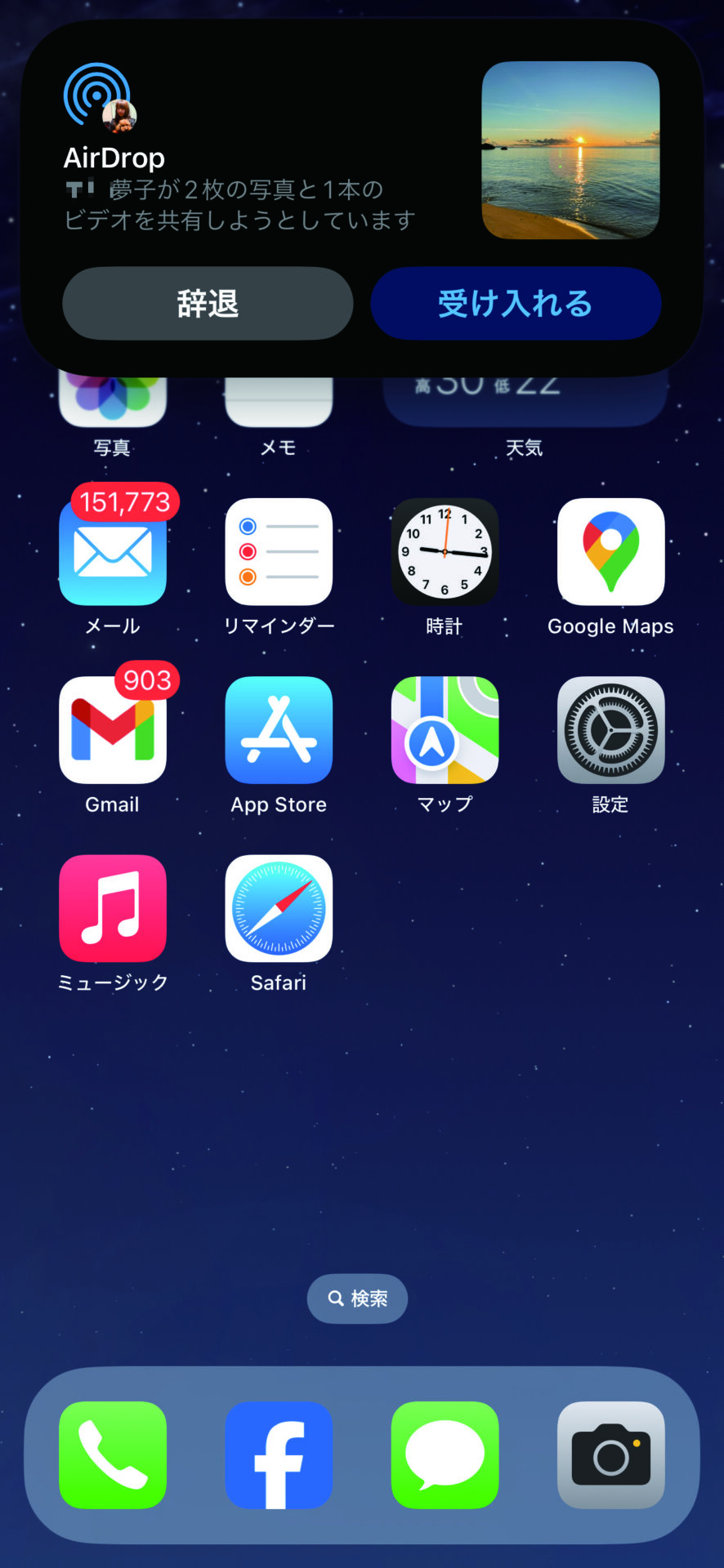
Task: Open the Phone app in dock
Action: coord(113,1454)
